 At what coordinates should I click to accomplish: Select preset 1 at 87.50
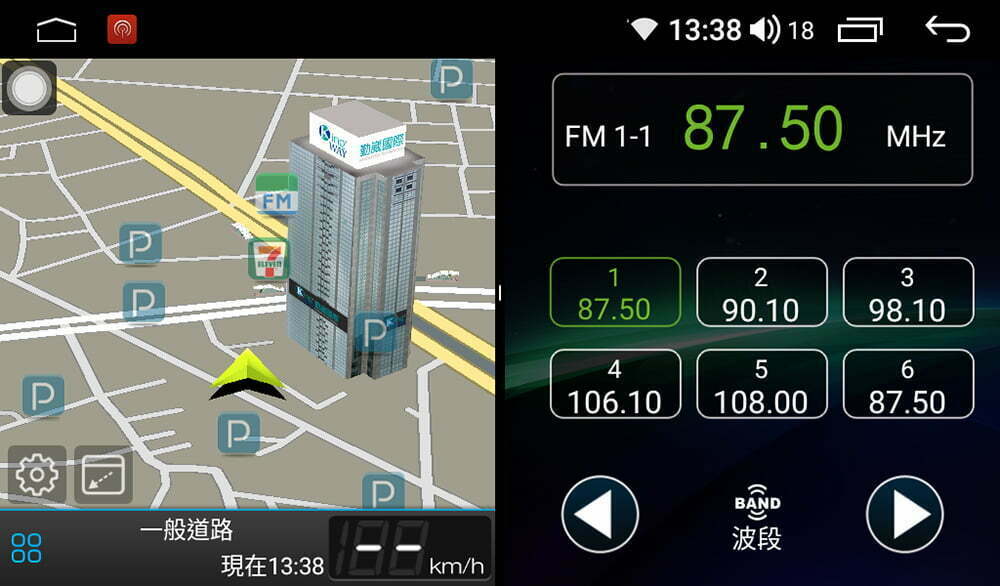pyautogui.click(x=614, y=292)
